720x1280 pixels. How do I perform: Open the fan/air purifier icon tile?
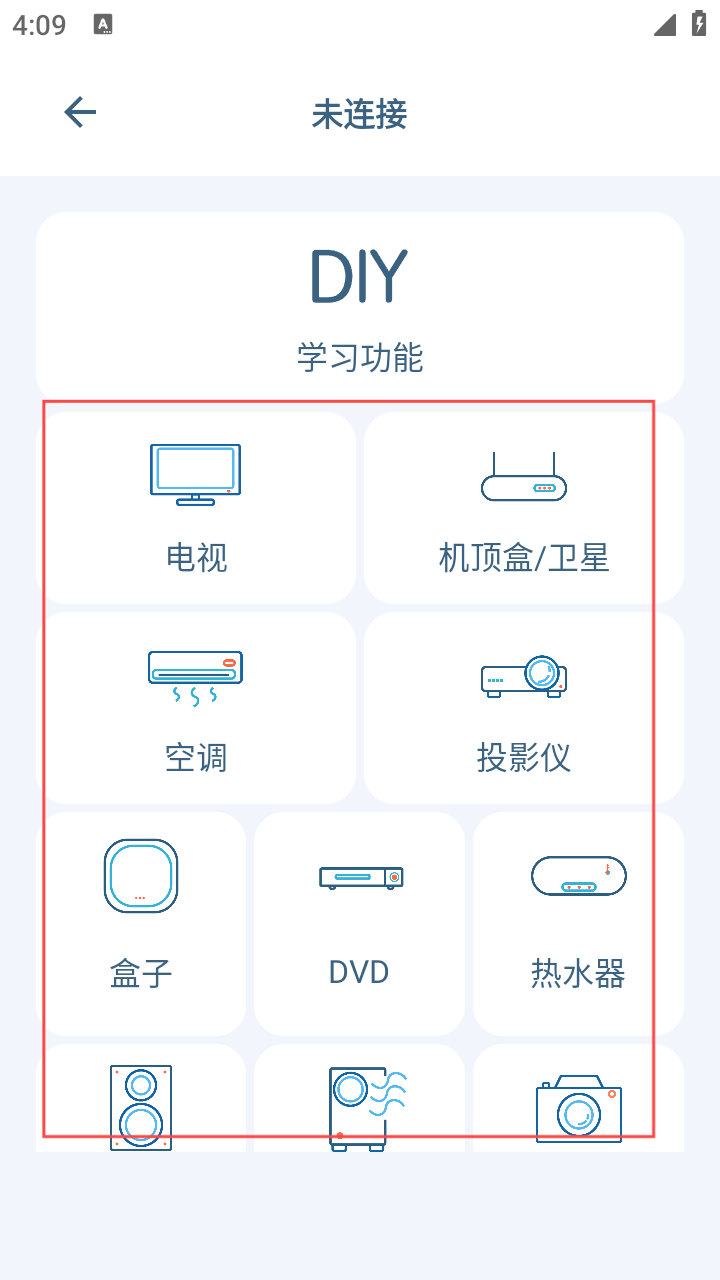pos(359,1098)
